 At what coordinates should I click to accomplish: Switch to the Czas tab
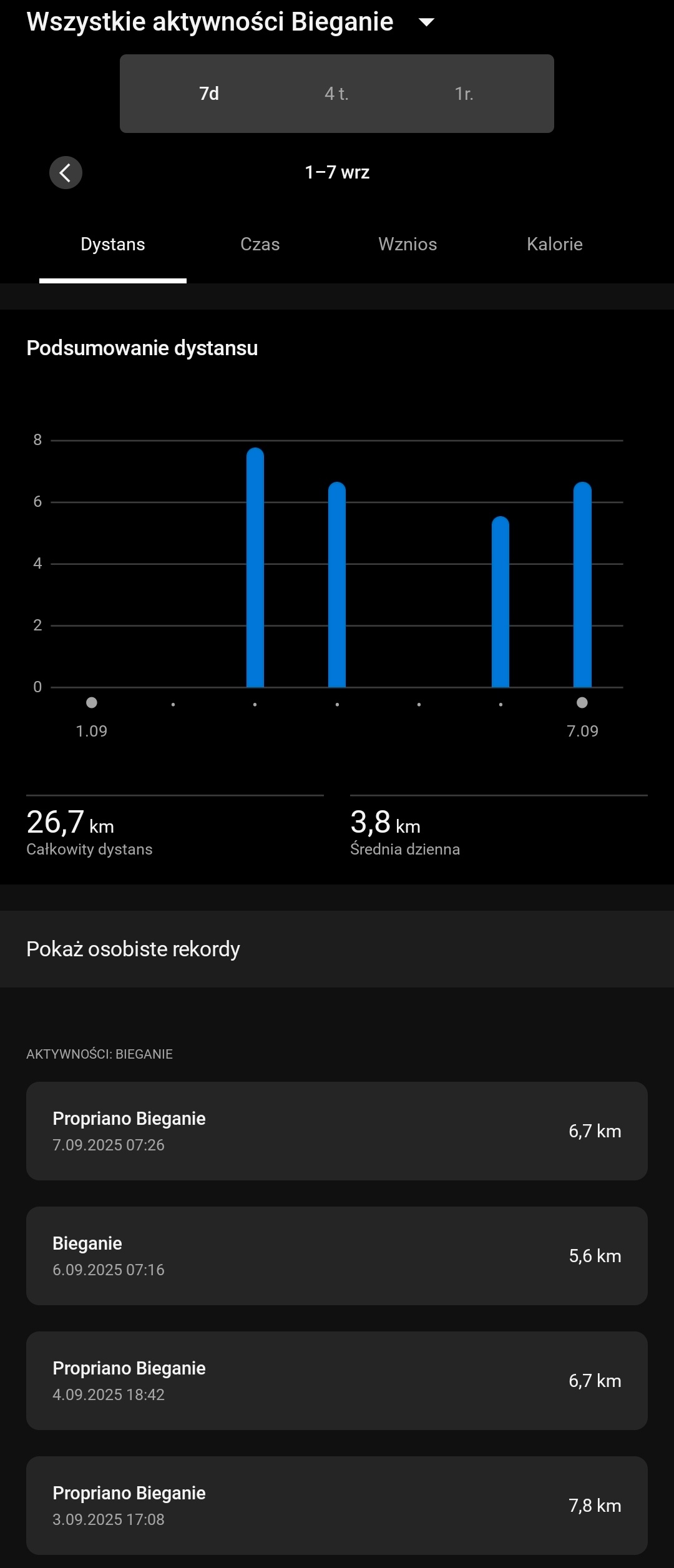pos(260,244)
